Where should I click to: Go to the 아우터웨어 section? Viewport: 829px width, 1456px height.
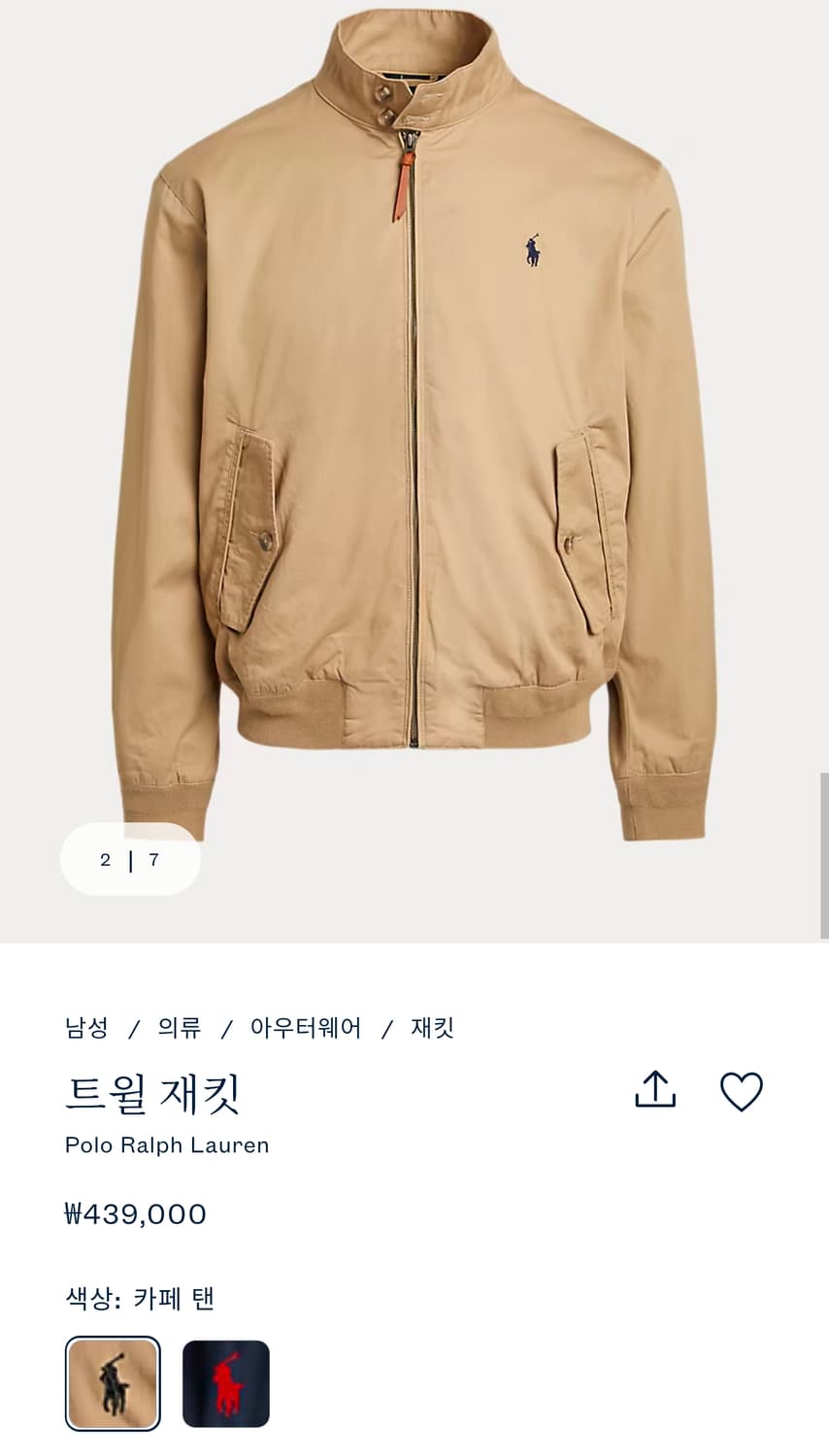coord(304,1029)
